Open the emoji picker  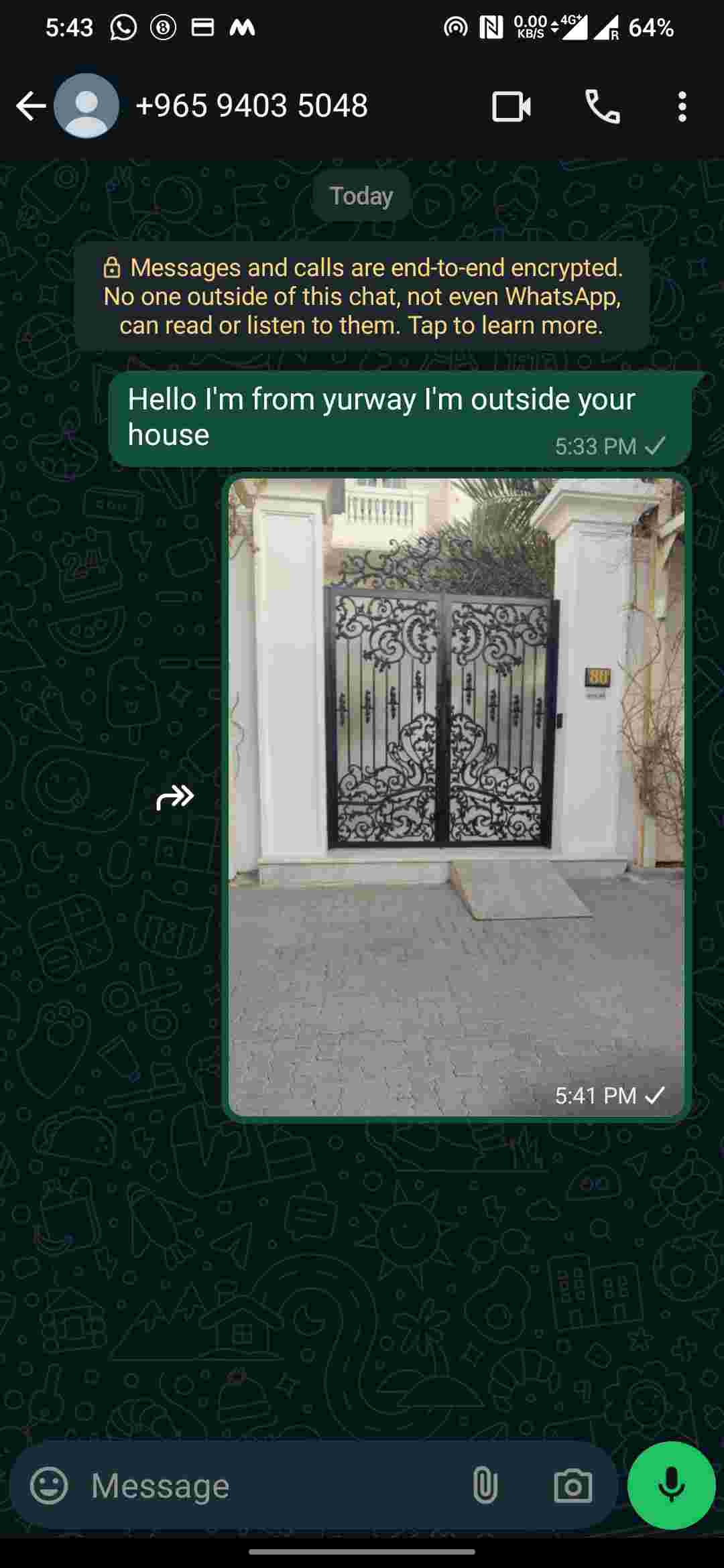click(x=49, y=1486)
